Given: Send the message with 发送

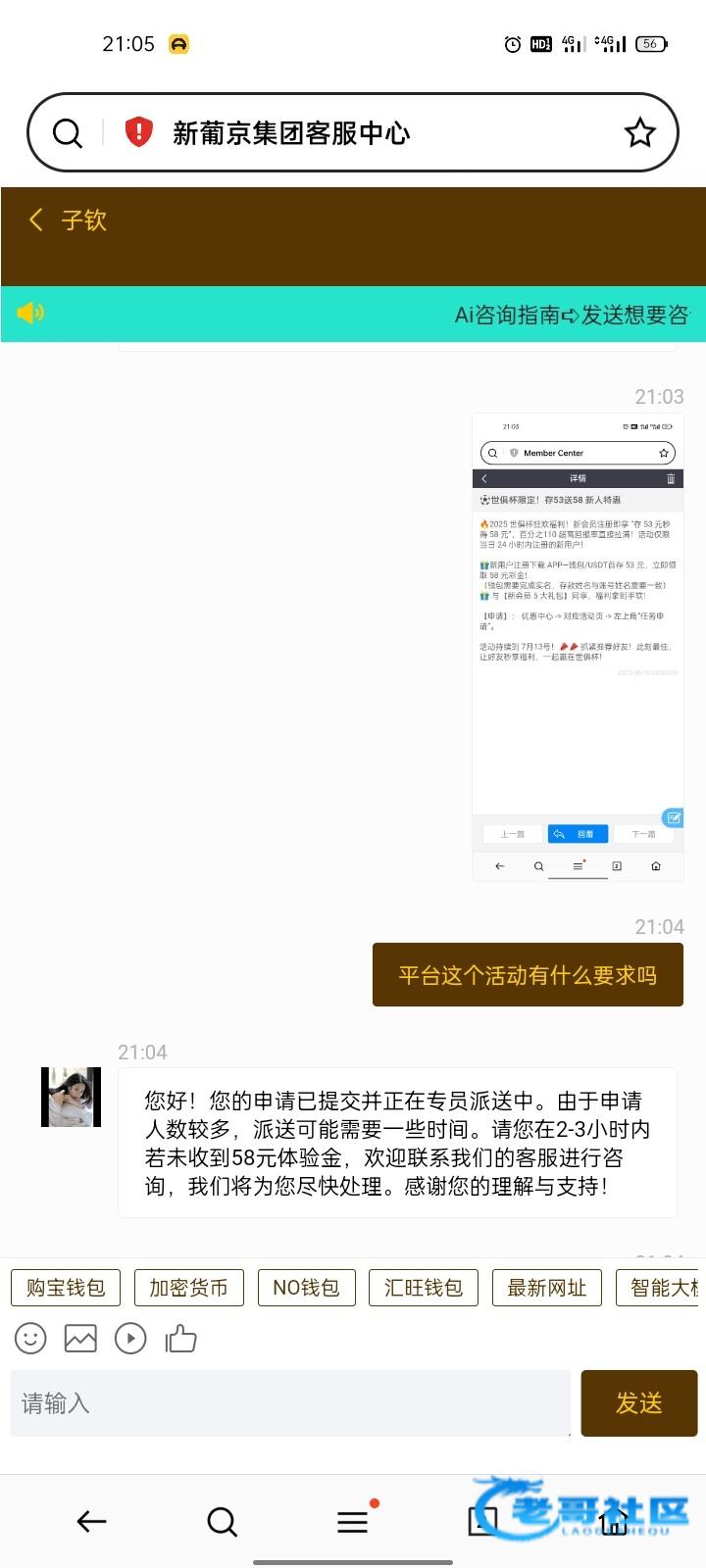Looking at the screenshot, I should pos(639,1403).
